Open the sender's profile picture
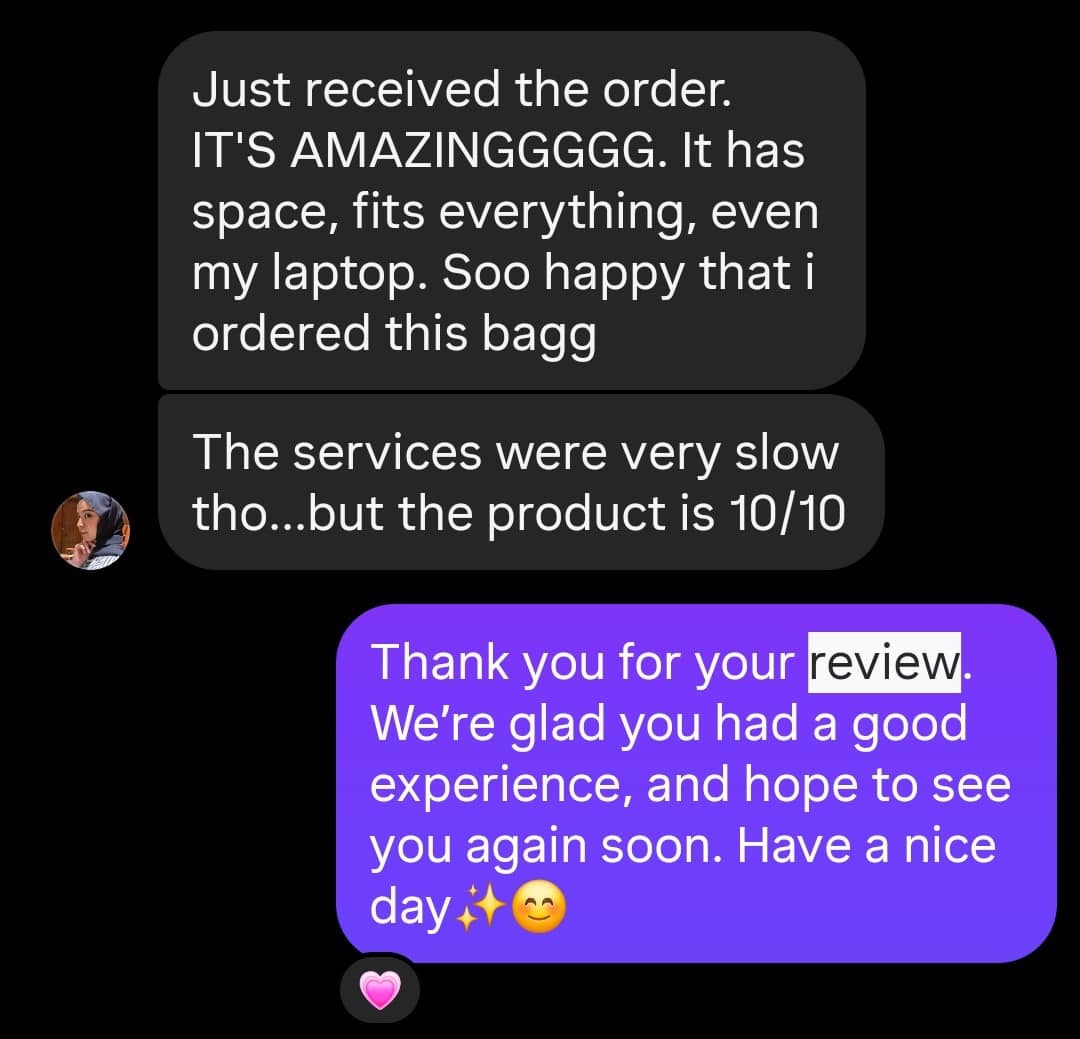The height and width of the screenshot is (1039, 1080). click(x=91, y=530)
